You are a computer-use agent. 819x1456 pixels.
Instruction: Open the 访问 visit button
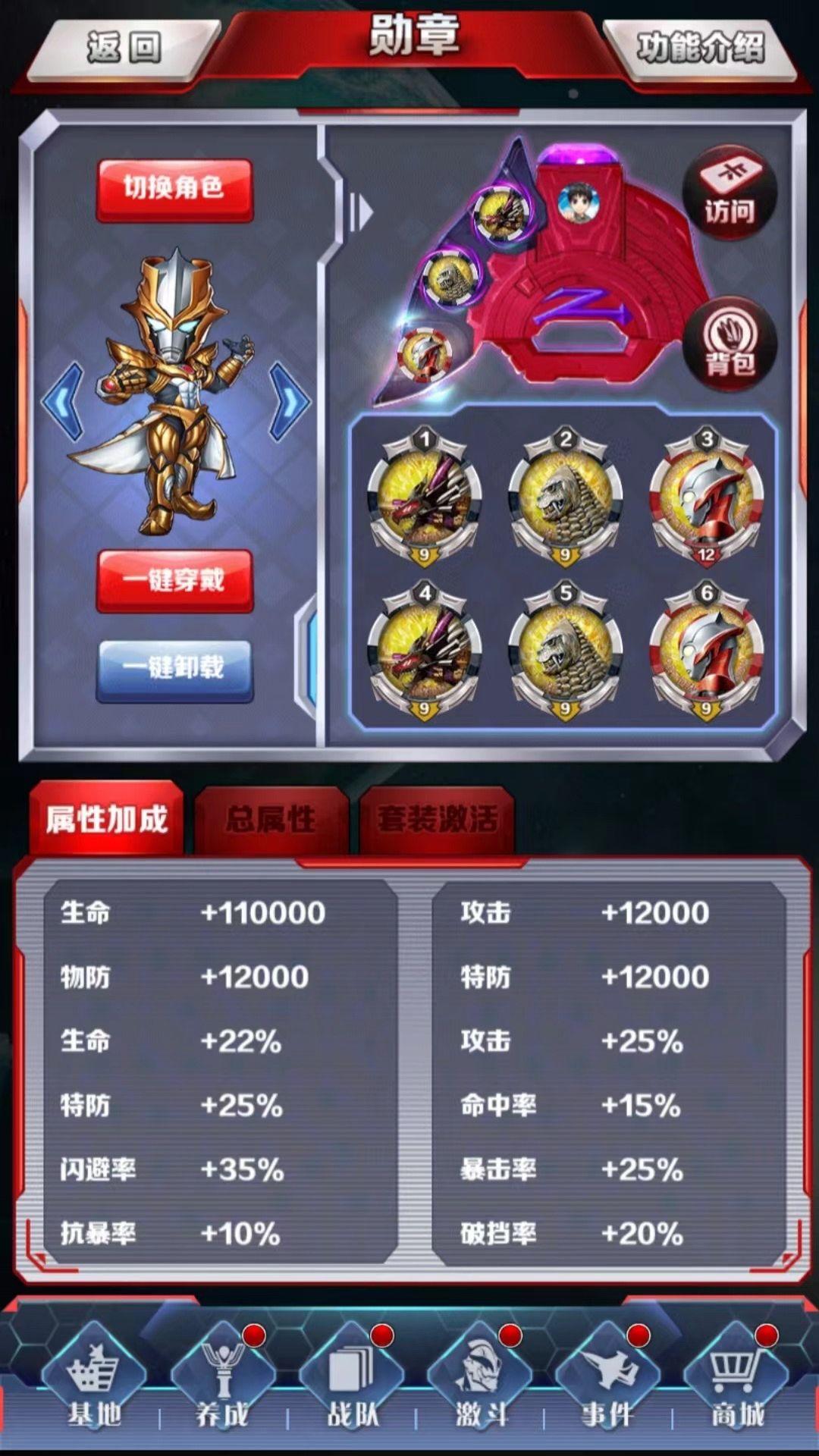click(730, 193)
